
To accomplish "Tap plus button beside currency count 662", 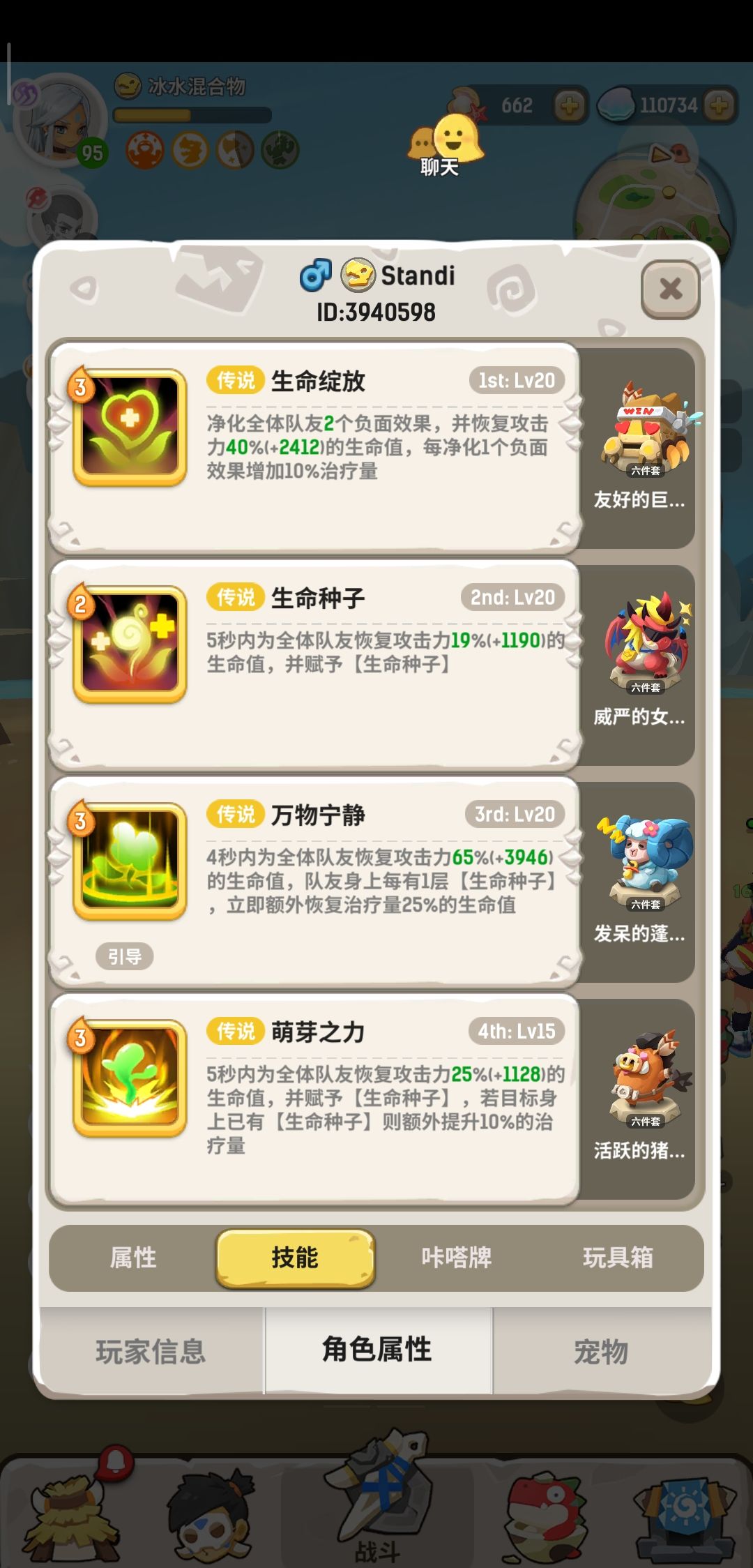I will click(x=570, y=105).
